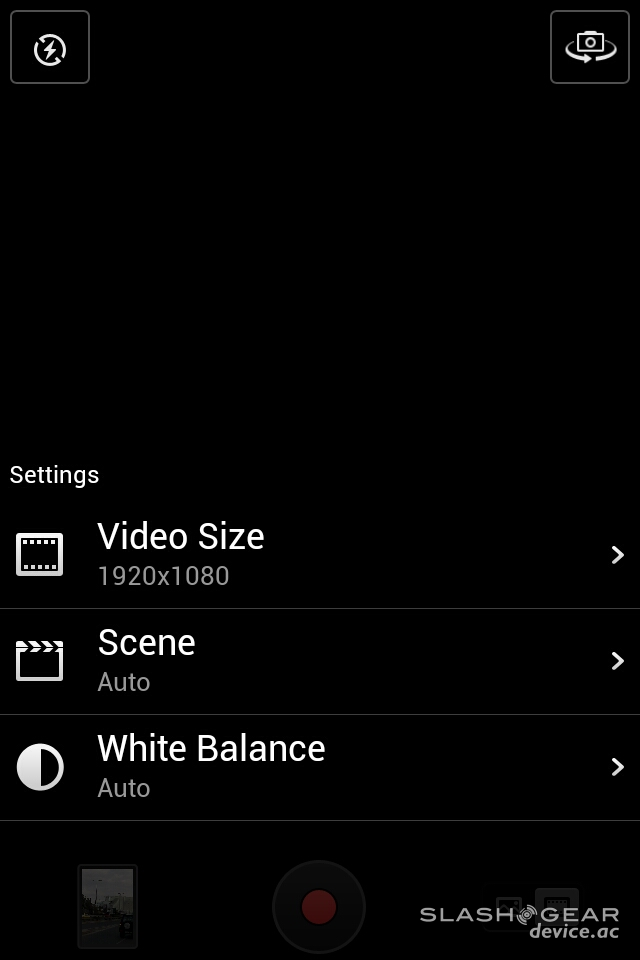Open the last captured photo thumbnail
Viewport: 640px width, 960px height.
click(x=108, y=906)
